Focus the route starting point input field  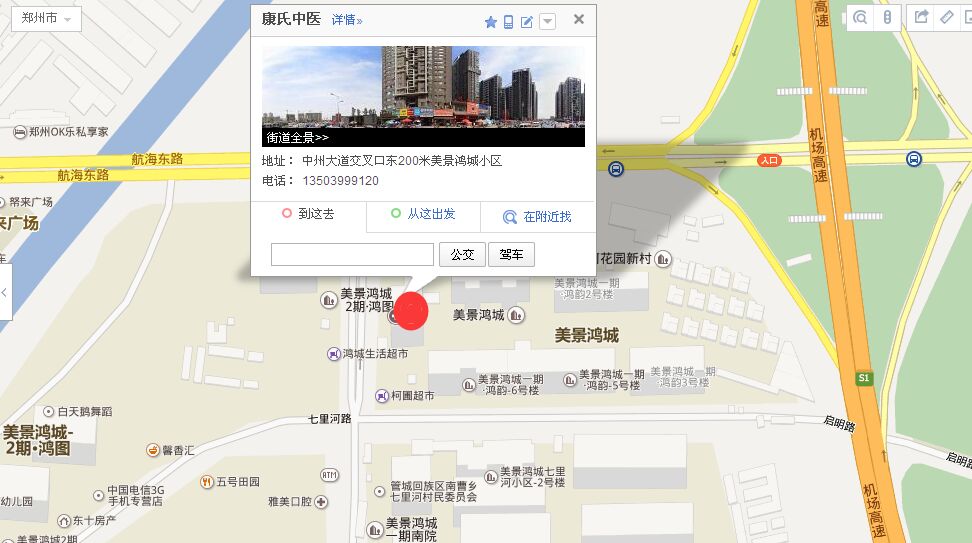352,255
